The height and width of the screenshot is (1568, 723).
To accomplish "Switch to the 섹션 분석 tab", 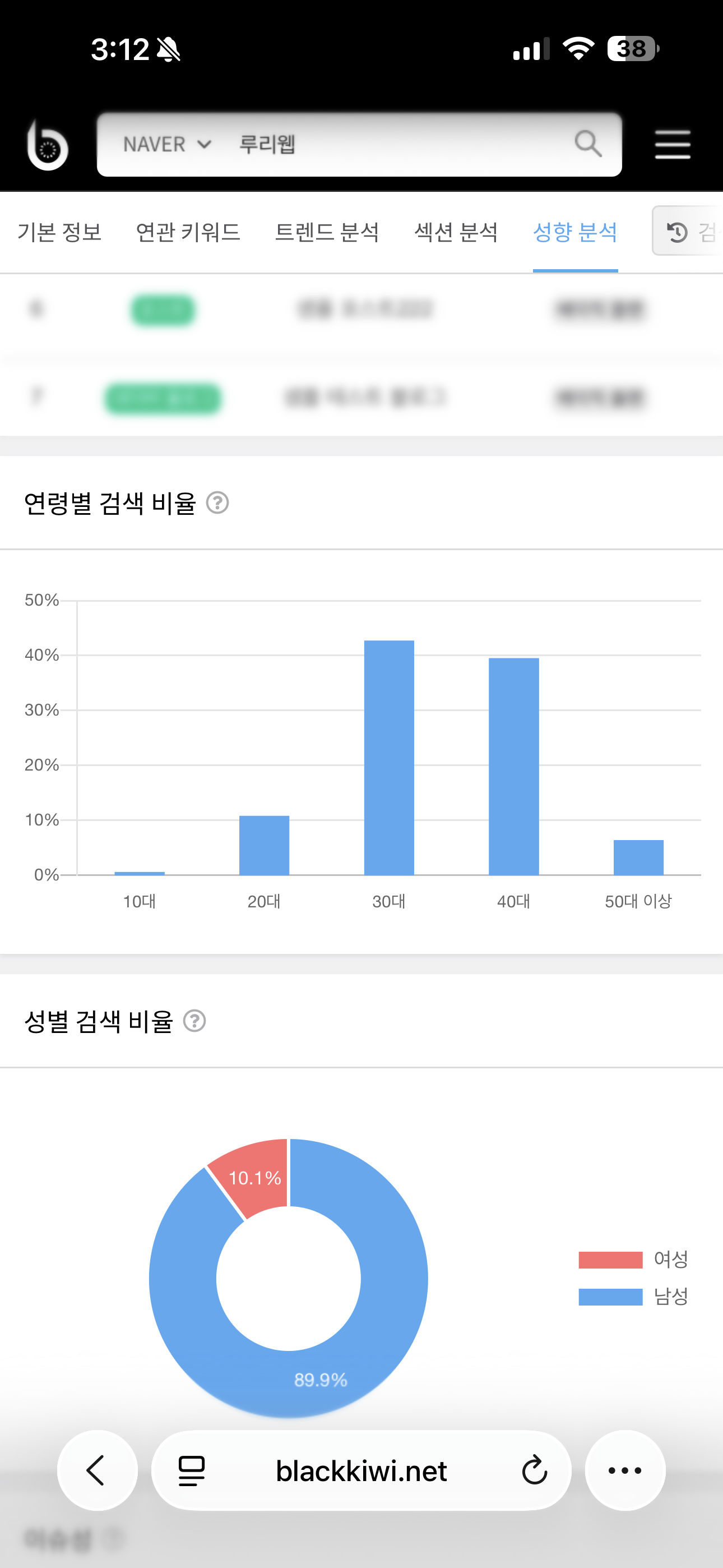I will pyautogui.click(x=456, y=232).
